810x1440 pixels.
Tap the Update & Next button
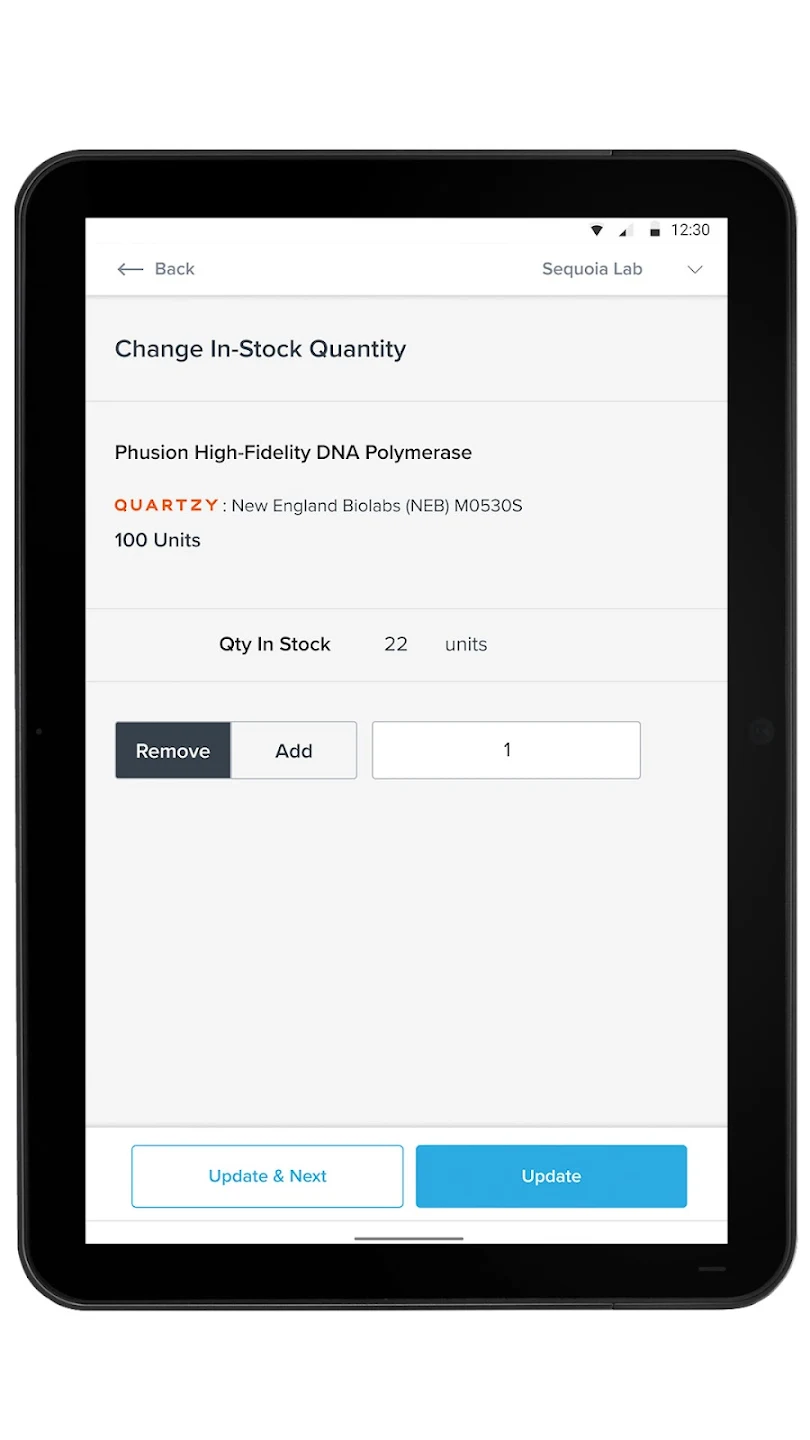point(267,1176)
